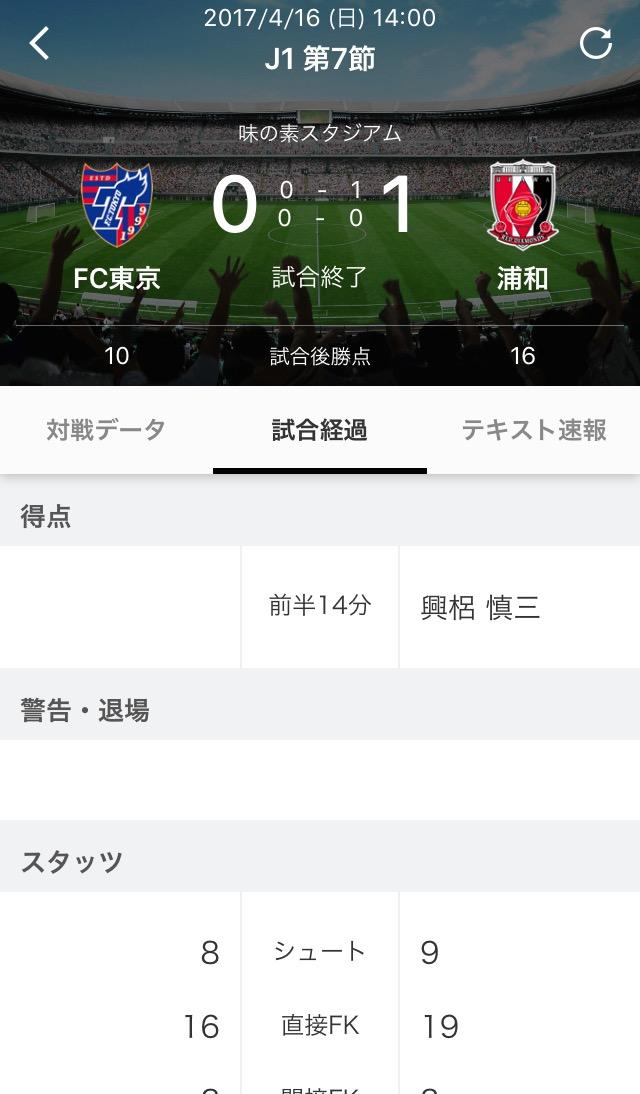Go back using the top-left arrow

click(39, 44)
